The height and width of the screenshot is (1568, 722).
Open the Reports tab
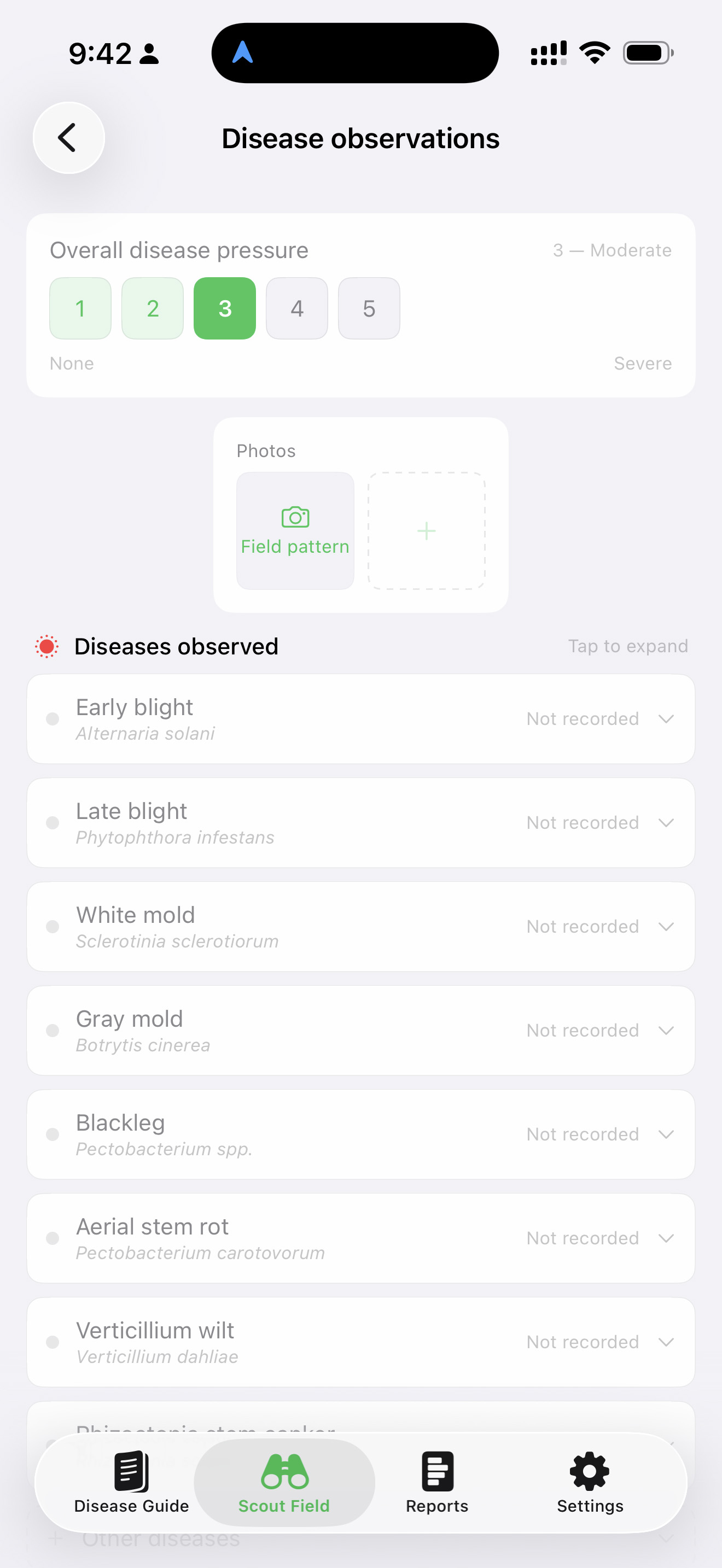pos(437,1482)
